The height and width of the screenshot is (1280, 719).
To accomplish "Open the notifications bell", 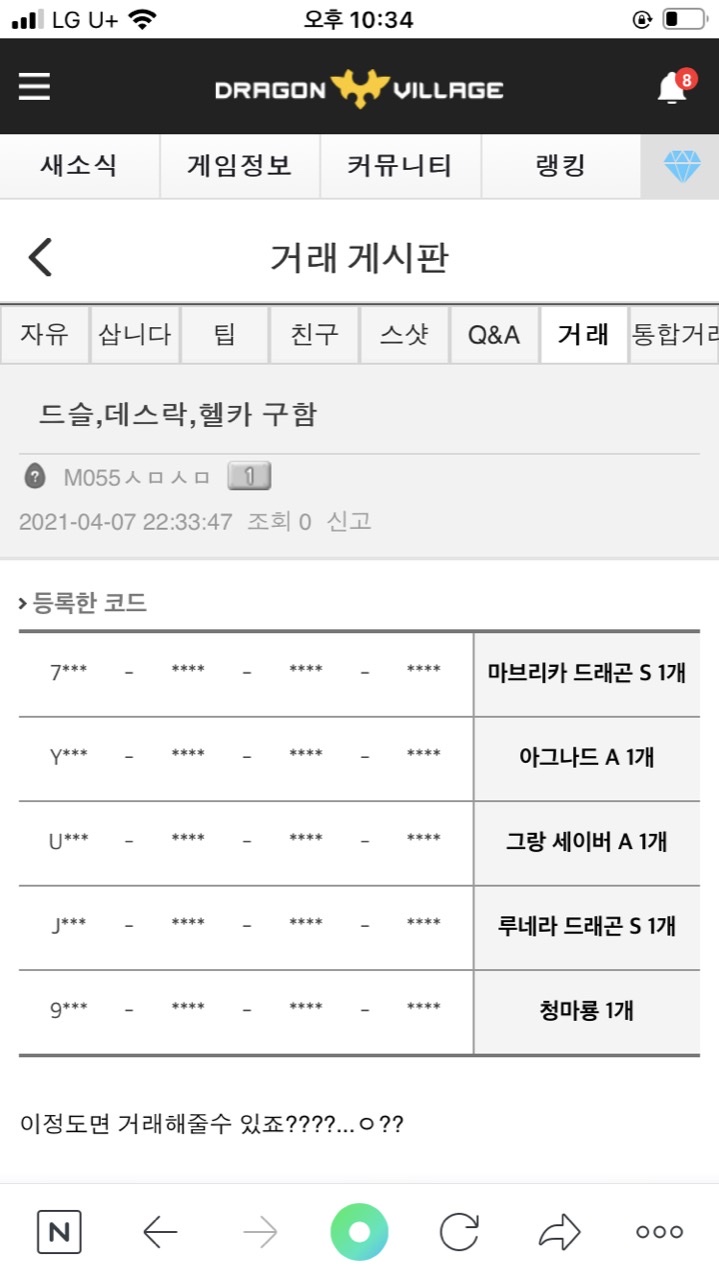I will click(673, 88).
